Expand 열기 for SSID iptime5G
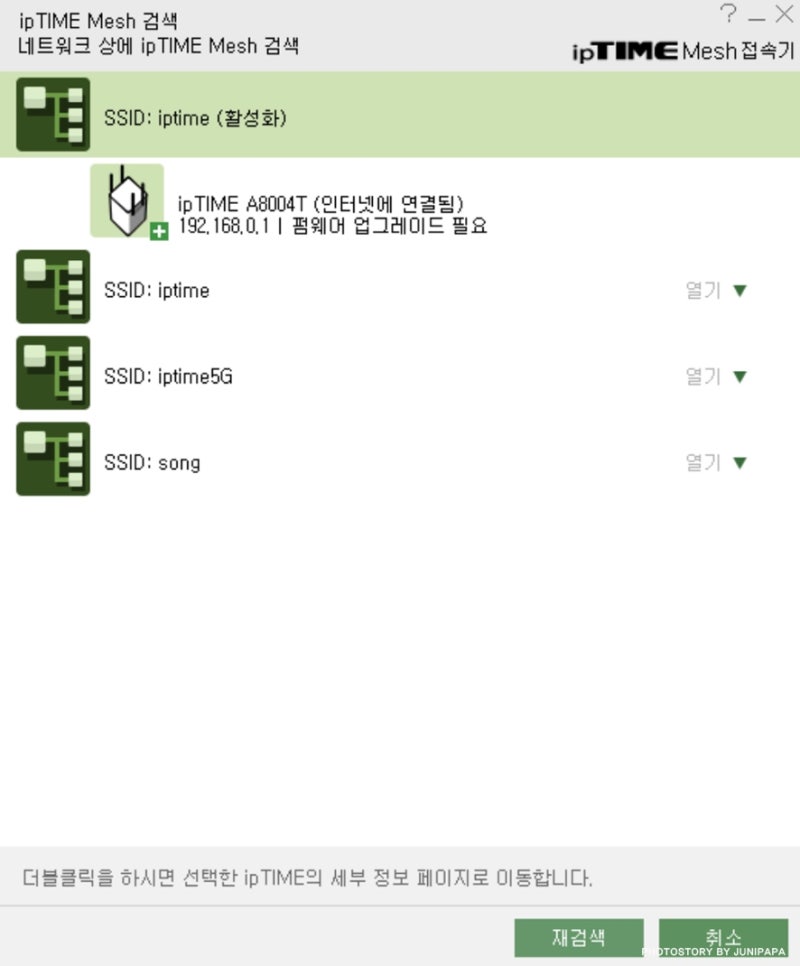This screenshot has height=966, width=800. (x=716, y=377)
